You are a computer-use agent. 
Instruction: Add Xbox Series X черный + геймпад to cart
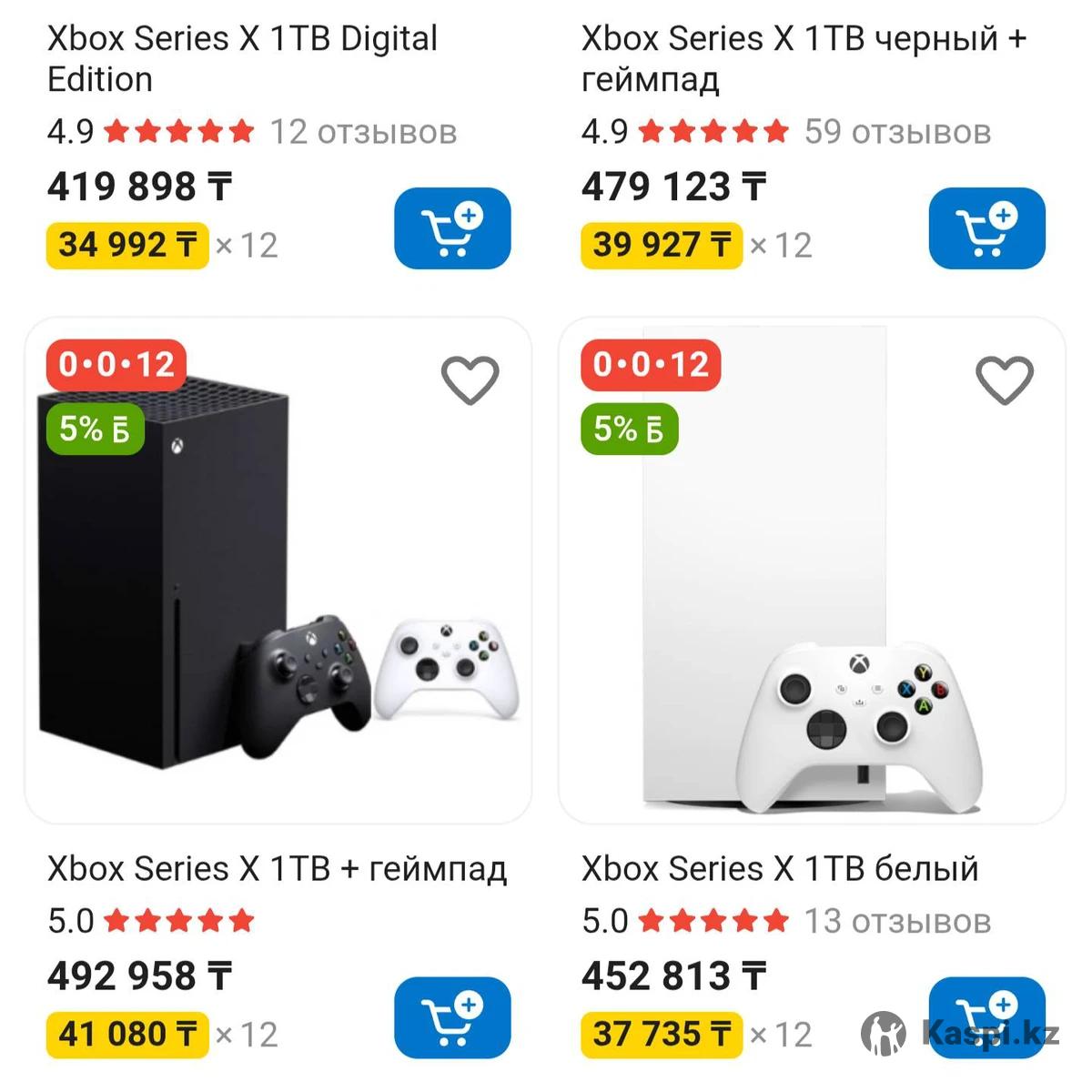click(986, 228)
